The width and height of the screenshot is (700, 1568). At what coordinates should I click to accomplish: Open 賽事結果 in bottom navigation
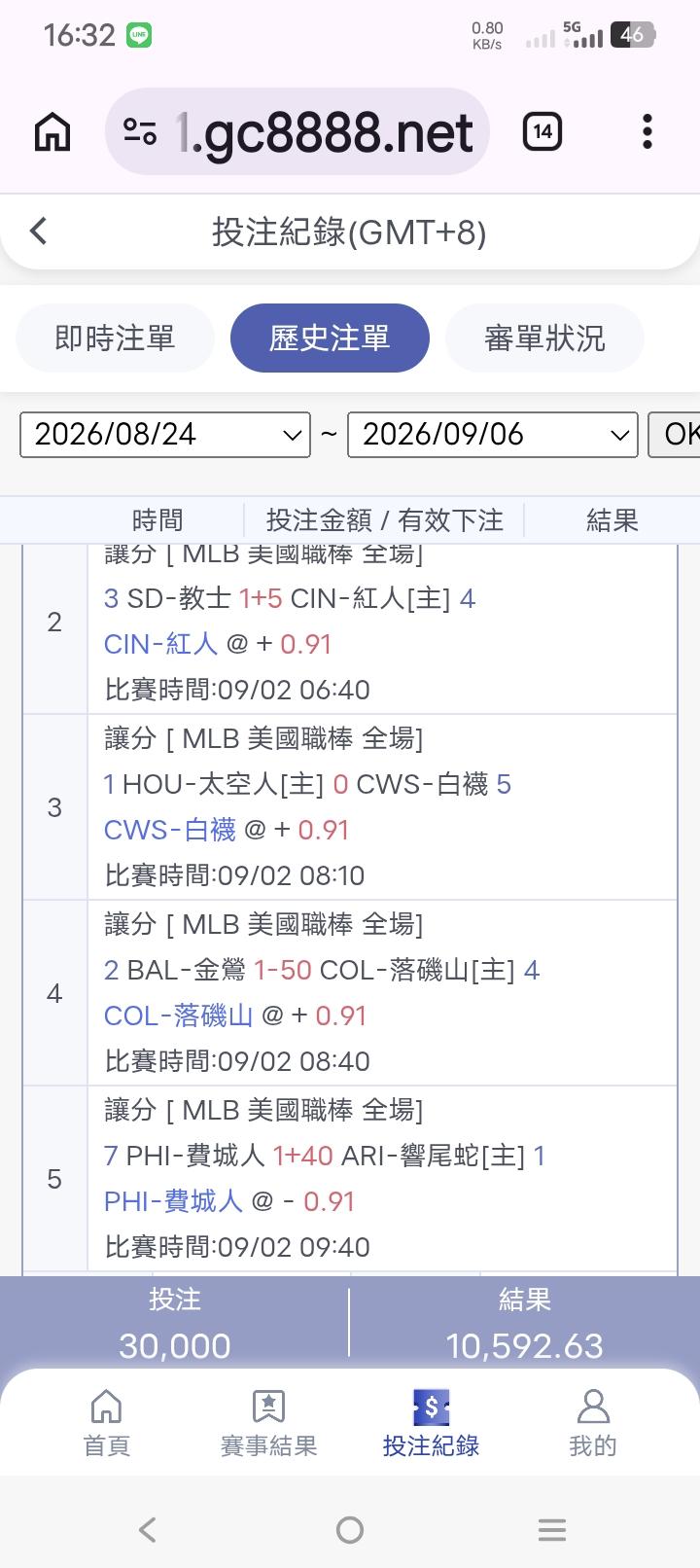(x=268, y=1422)
